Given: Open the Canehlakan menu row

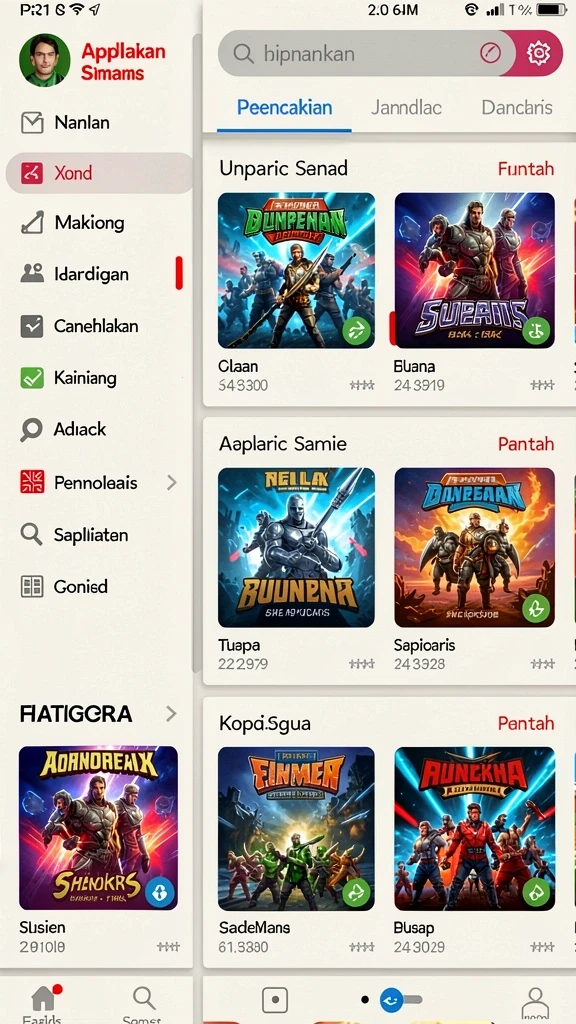Looking at the screenshot, I should tap(98, 326).
